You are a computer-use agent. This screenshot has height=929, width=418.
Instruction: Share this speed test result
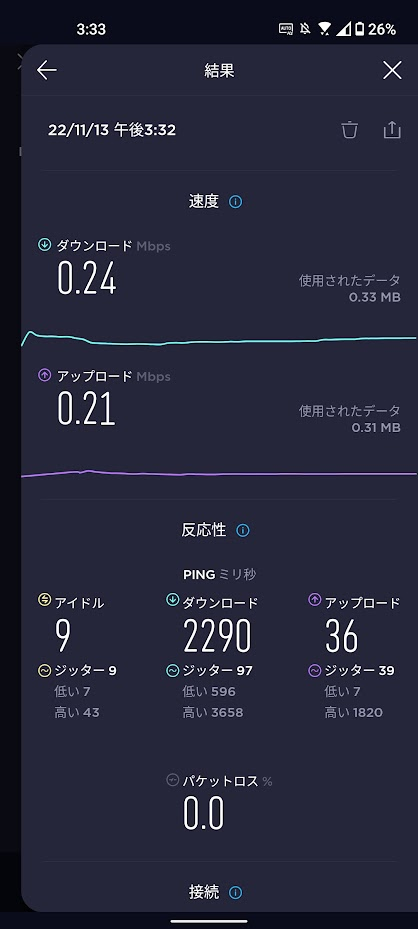(392, 130)
